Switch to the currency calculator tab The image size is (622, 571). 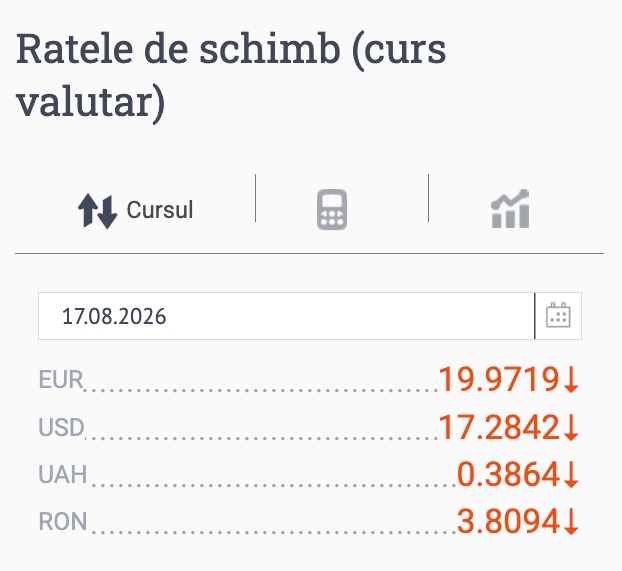[332, 210]
